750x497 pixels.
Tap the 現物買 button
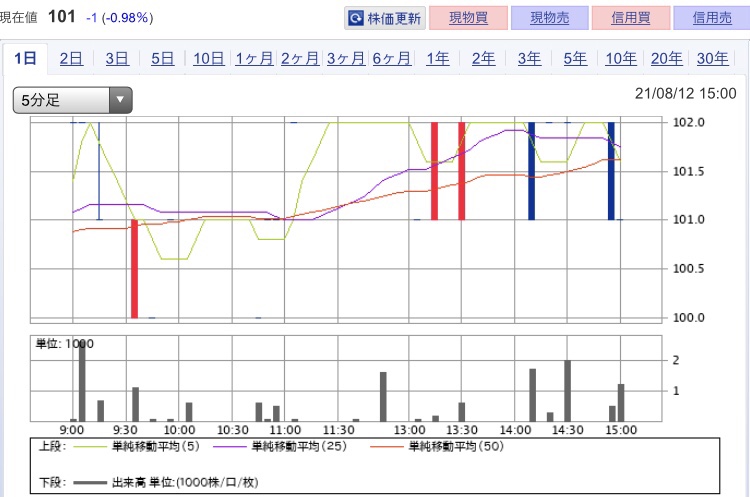[468, 18]
